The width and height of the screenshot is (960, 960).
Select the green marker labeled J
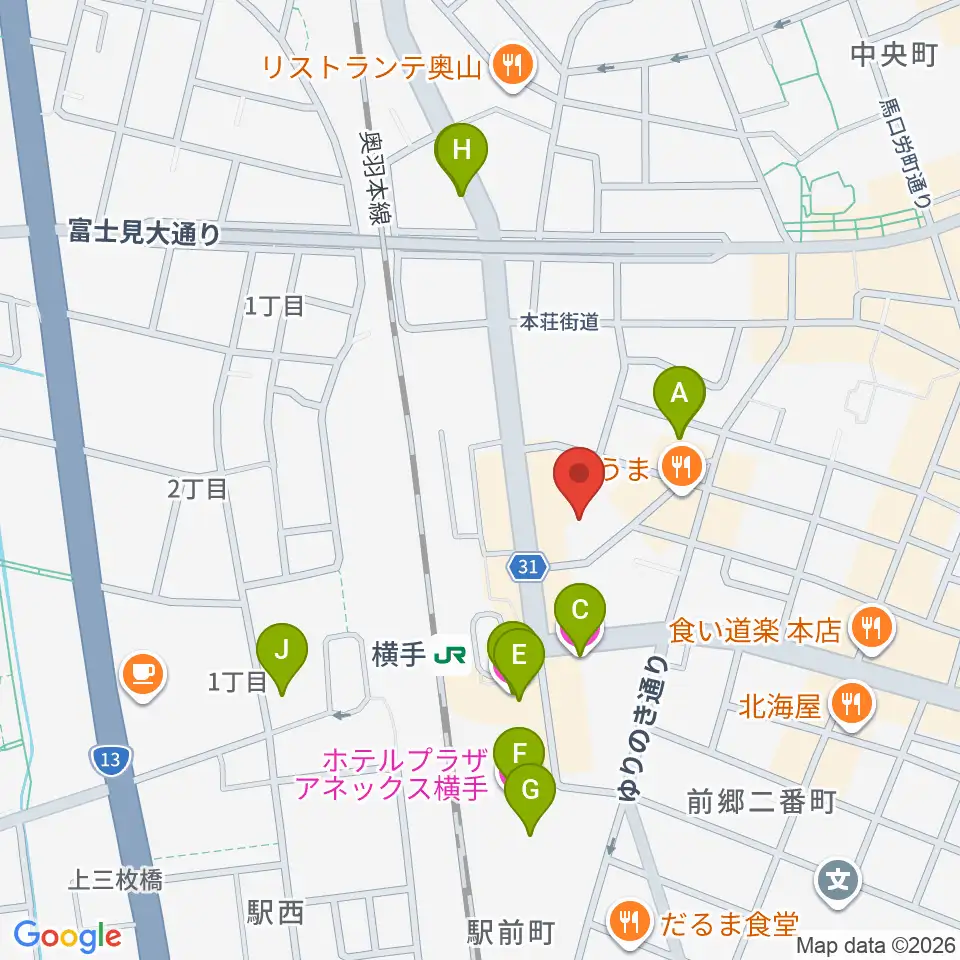282,659
